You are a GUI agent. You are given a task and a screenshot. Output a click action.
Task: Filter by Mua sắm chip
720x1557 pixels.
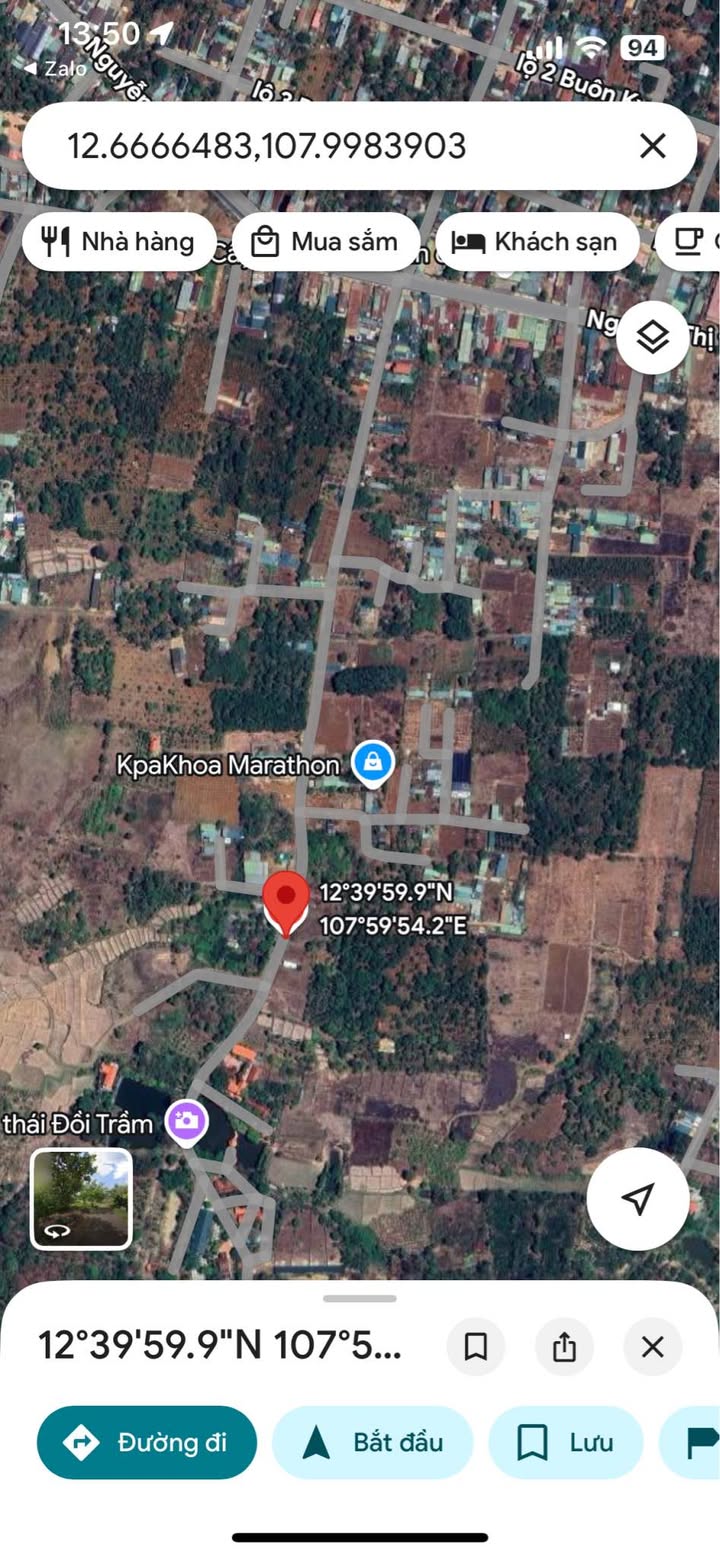[x=326, y=241]
